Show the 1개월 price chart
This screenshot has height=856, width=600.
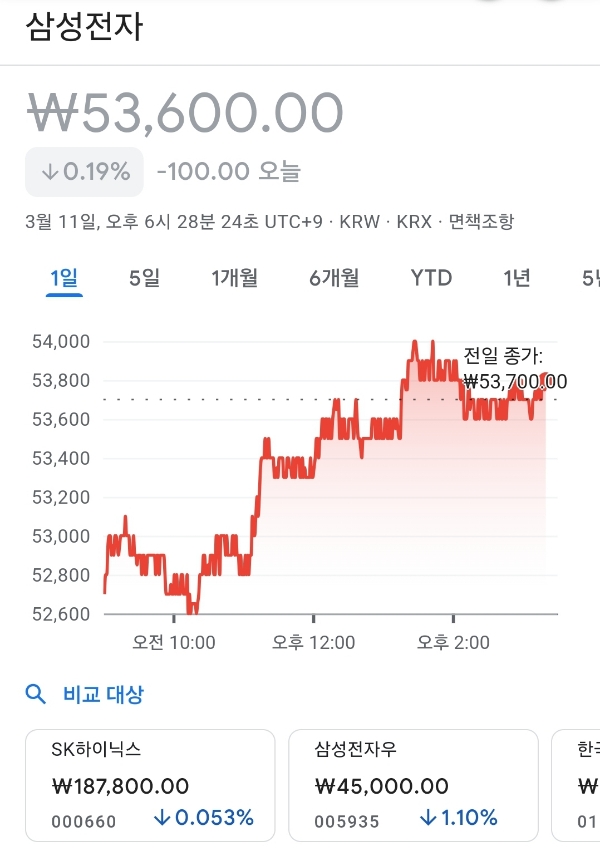click(x=235, y=278)
